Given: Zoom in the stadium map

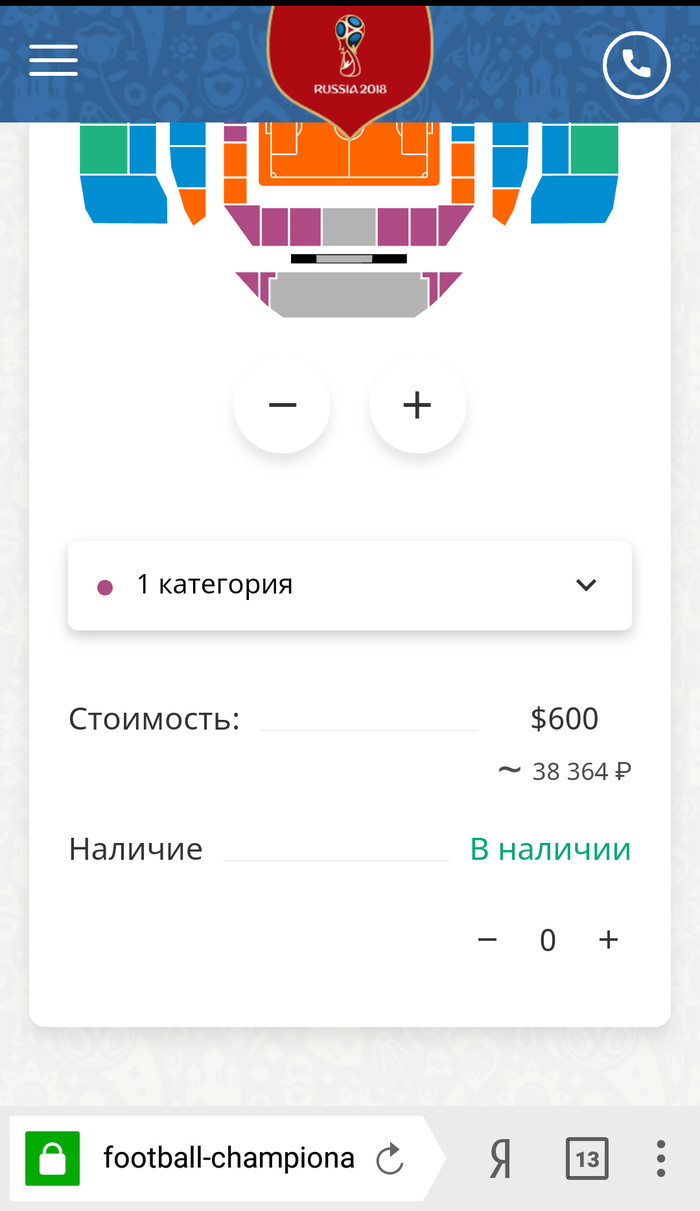Looking at the screenshot, I should pos(417,405).
